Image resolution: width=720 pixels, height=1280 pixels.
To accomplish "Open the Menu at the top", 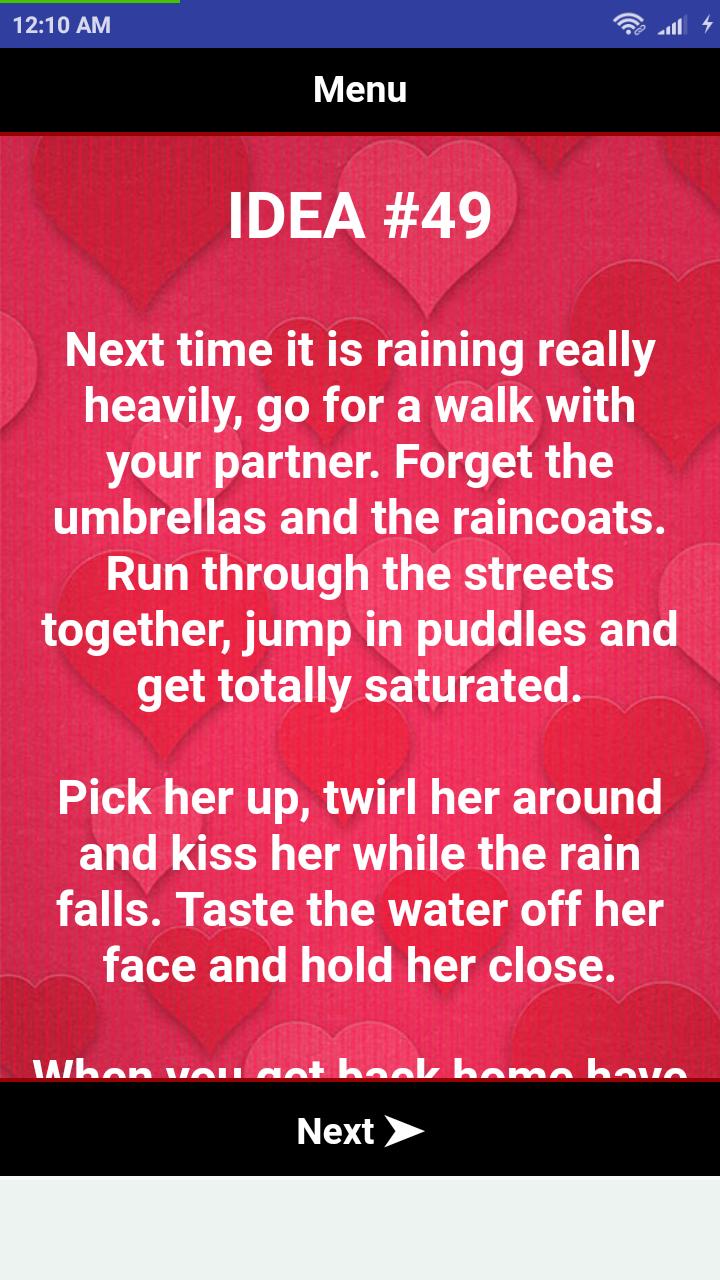I will (360, 90).
